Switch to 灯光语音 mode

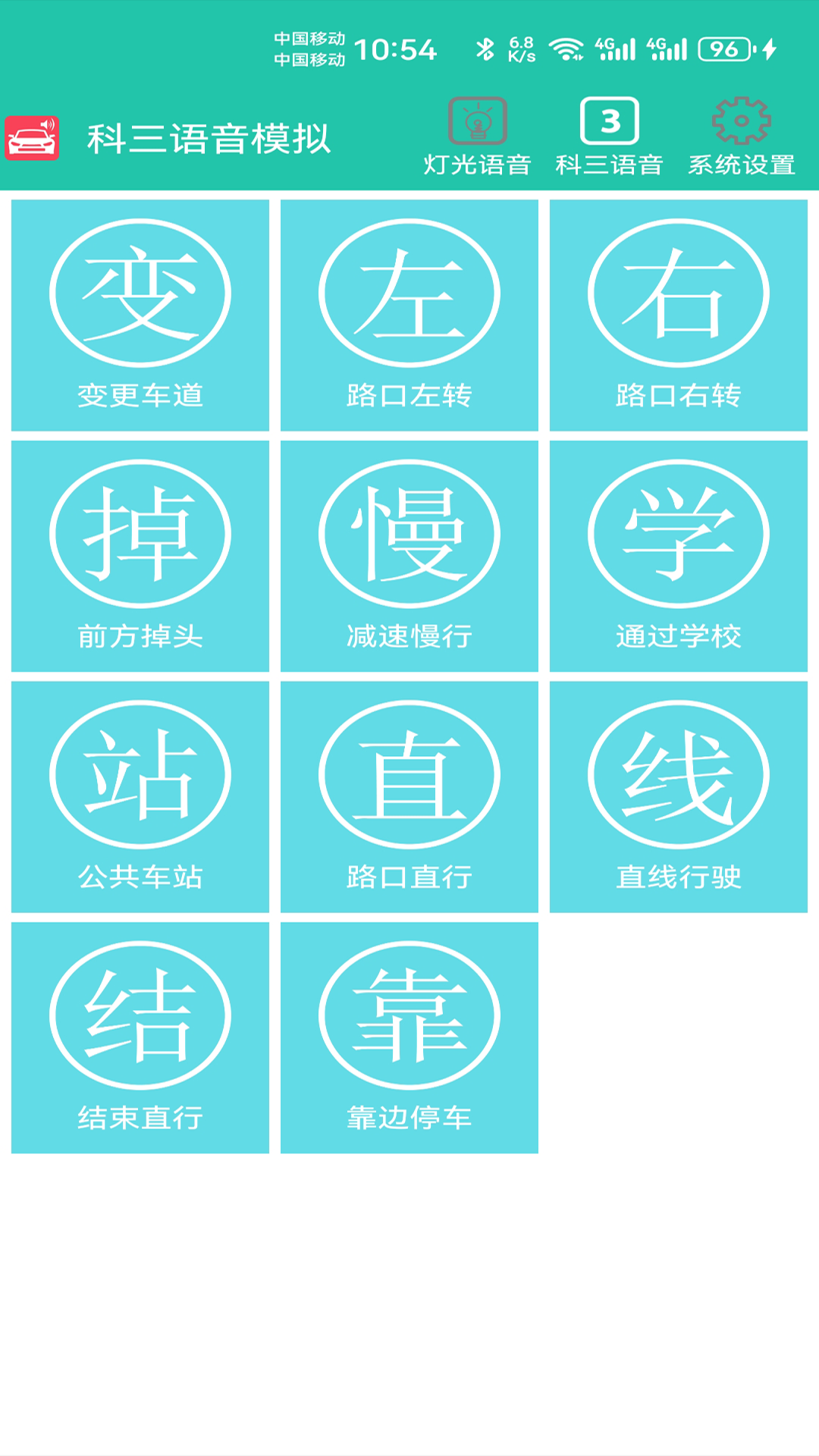point(477,136)
